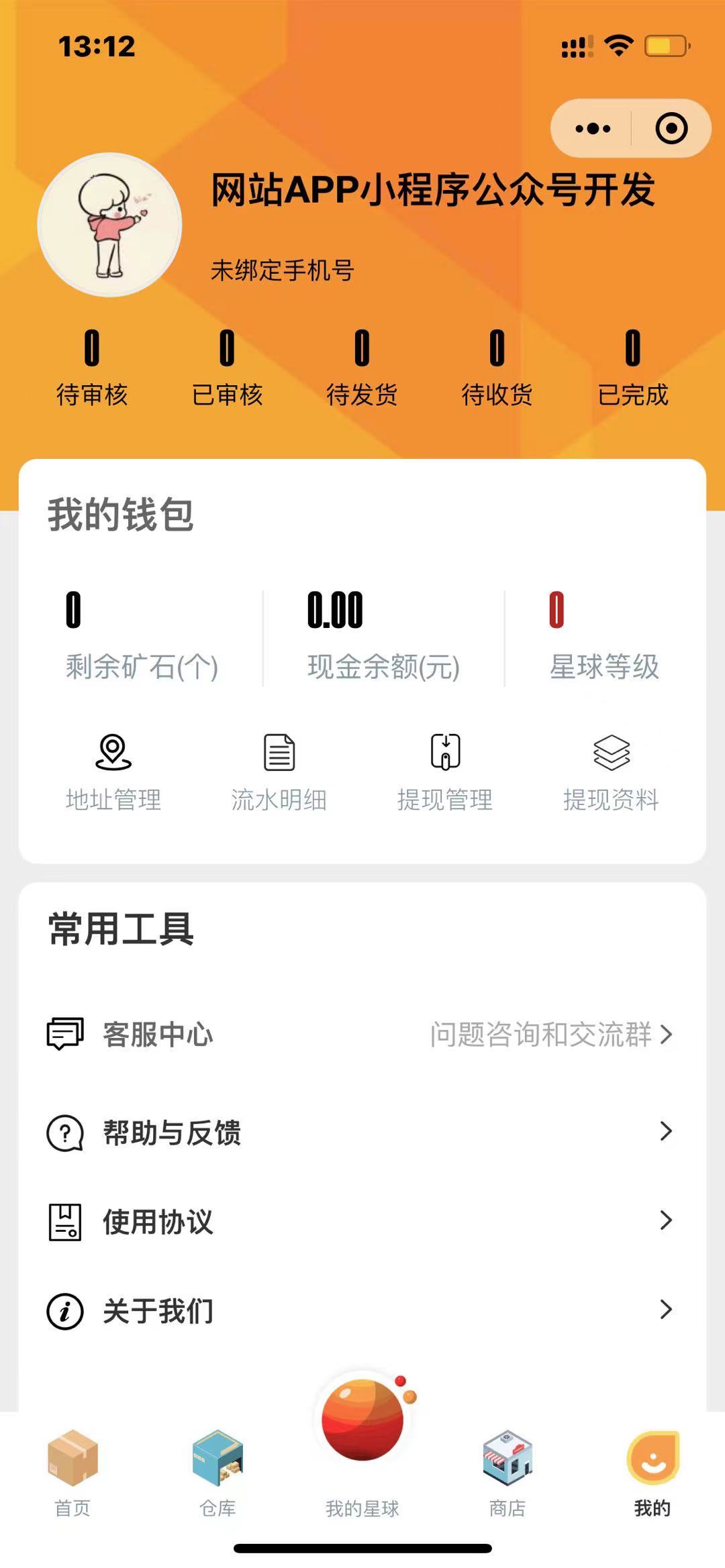The image size is (725, 1568).
Task: Open the mini program more options menu
Action: [x=593, y=128]
